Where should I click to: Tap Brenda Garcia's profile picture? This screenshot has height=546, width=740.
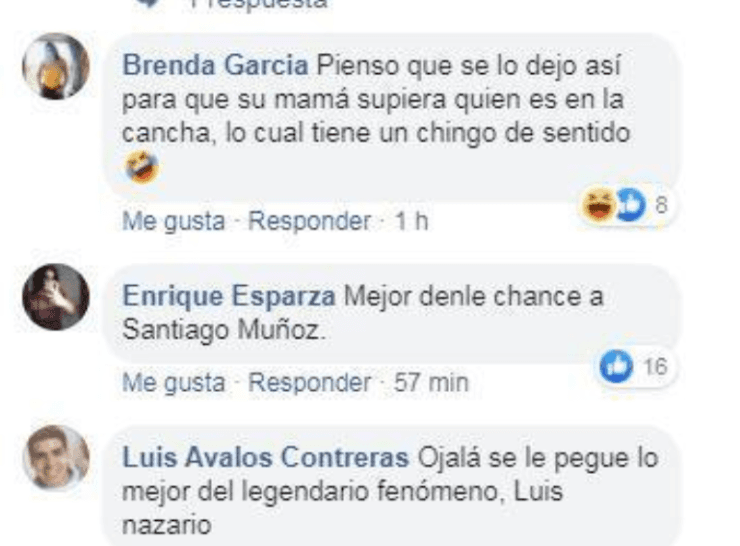(x=56, y=67)
